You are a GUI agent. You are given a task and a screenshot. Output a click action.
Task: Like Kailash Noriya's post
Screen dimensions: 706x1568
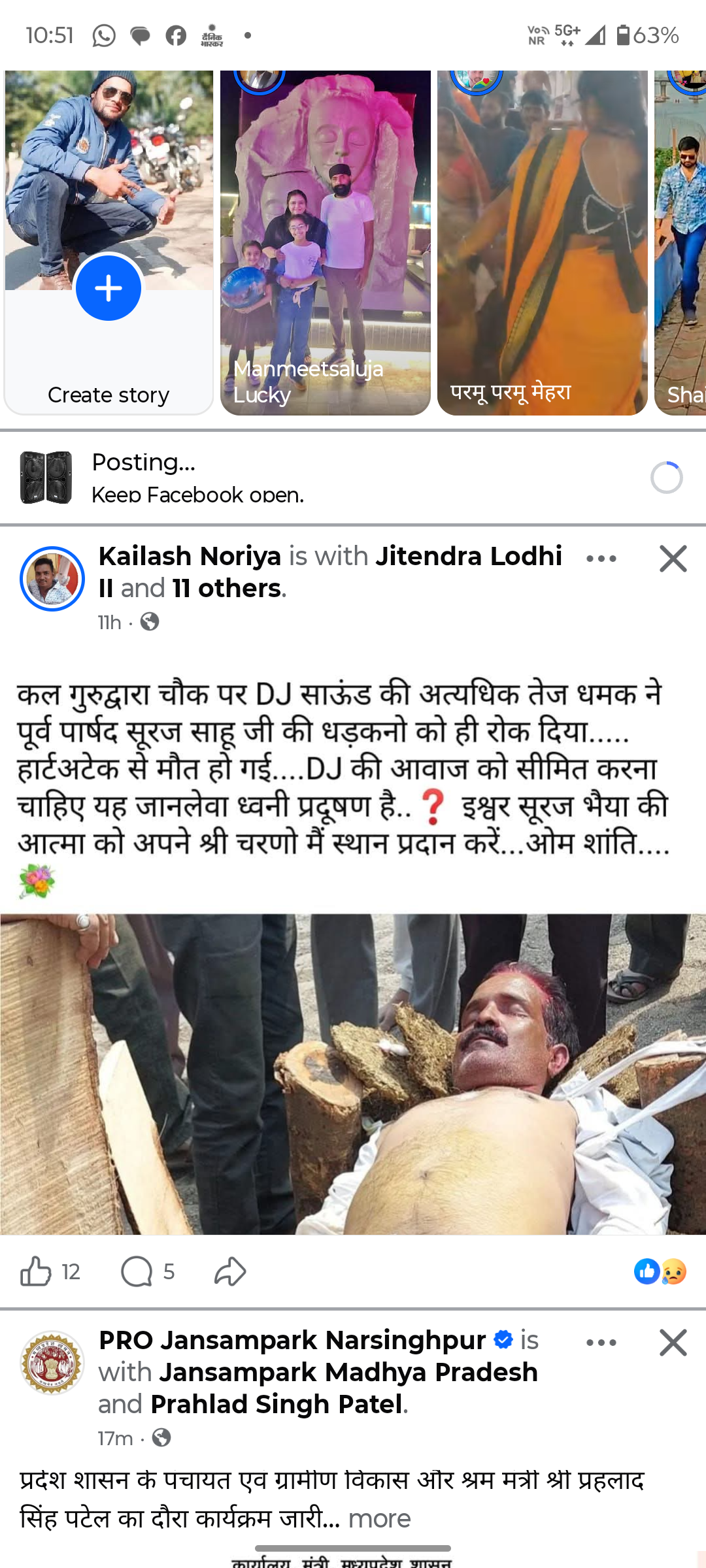coord(37,1271)
